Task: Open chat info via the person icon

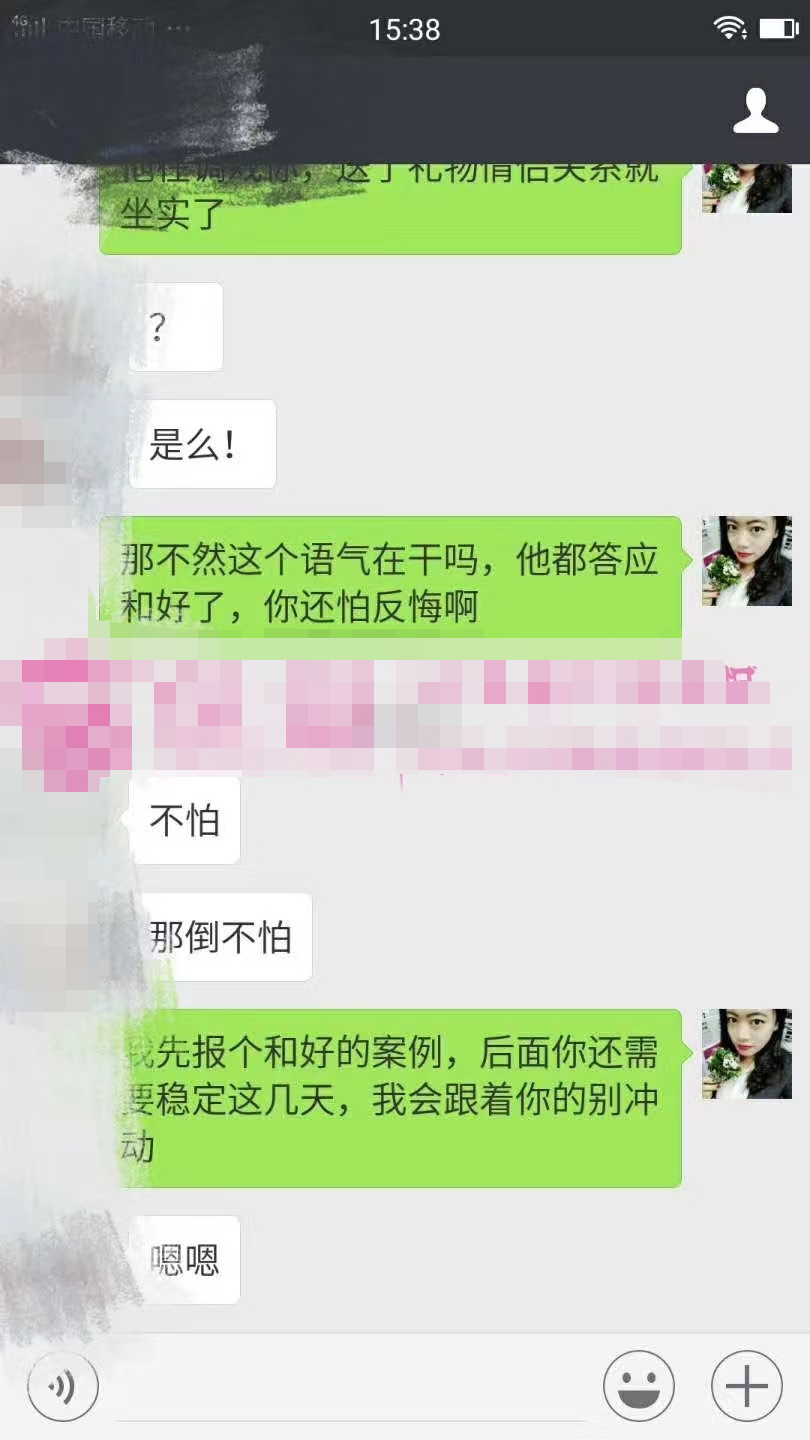Action: click(755, 110)
